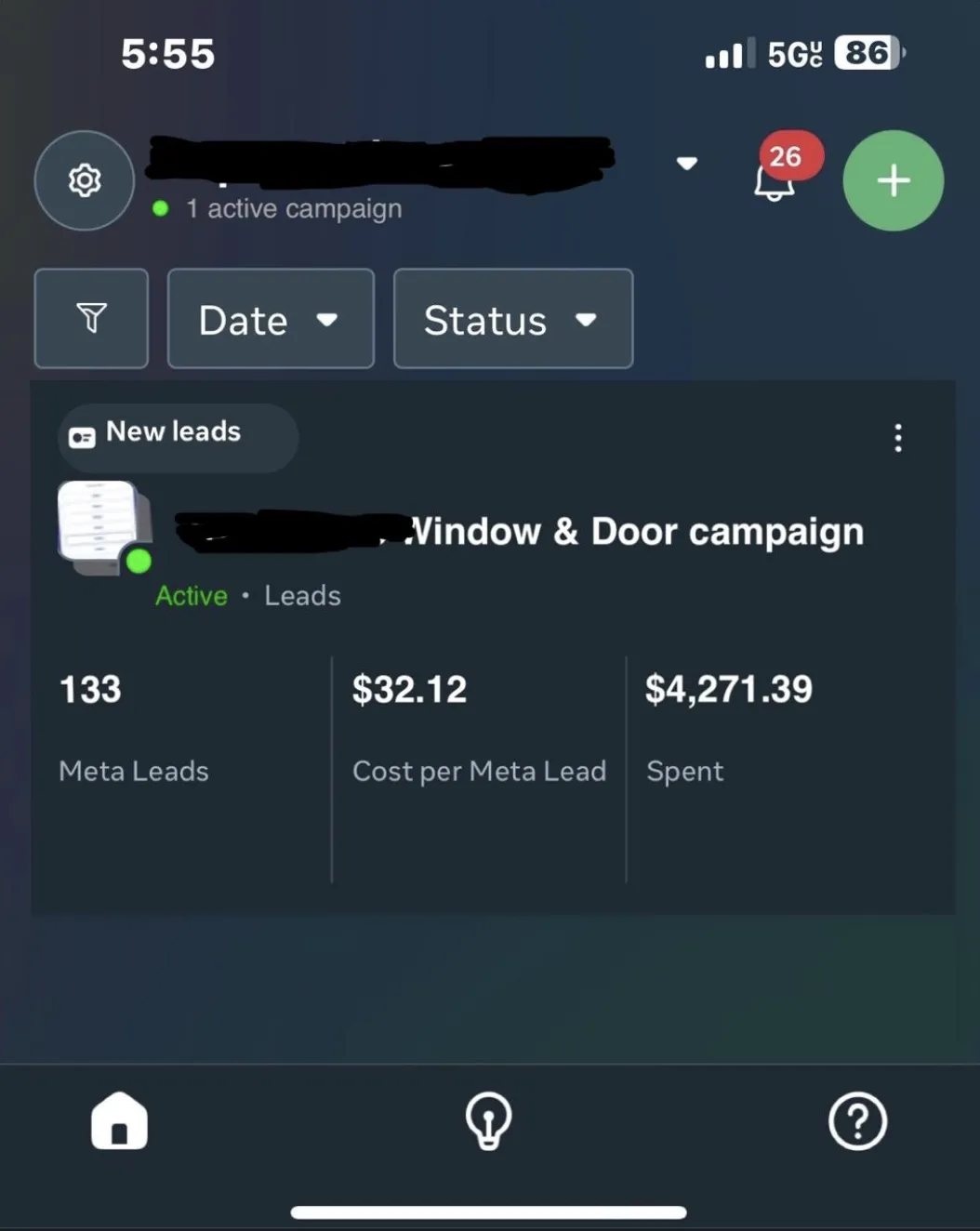980x1231 pixels.
Task: Create a new campaign with plus button
Action: [893, 180]
